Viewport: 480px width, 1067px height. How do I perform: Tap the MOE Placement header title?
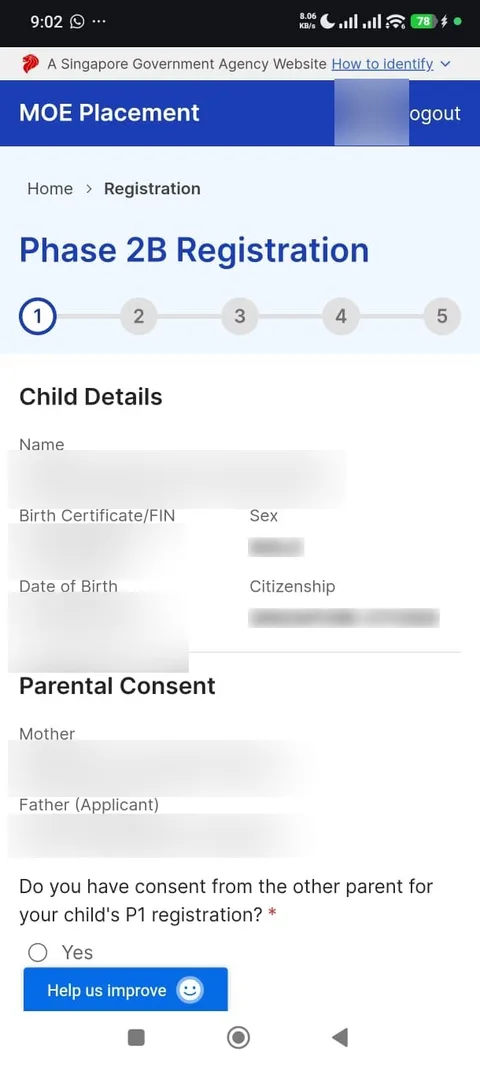[x=110, y=113]
